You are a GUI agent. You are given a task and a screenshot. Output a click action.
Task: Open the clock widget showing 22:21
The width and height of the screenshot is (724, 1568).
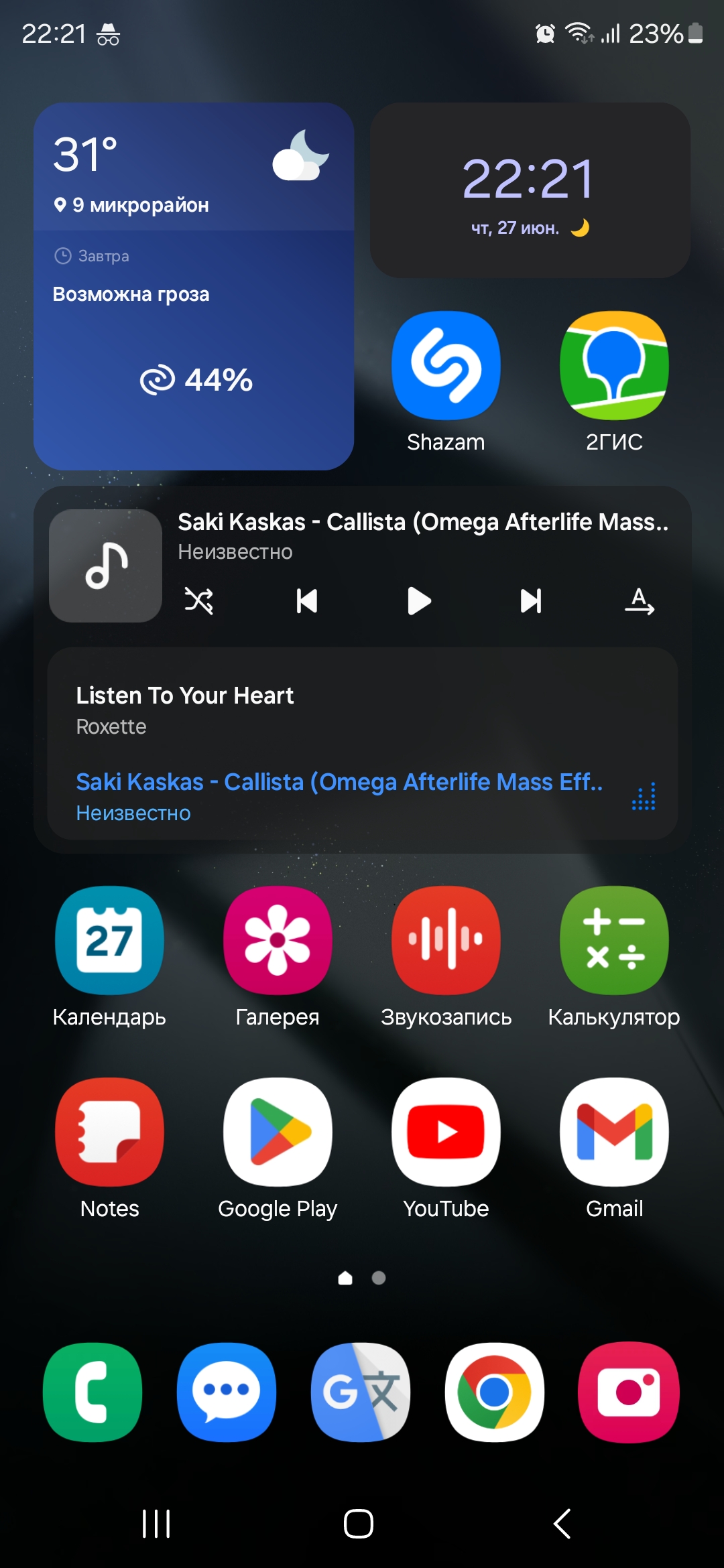(x=530, y=190)
